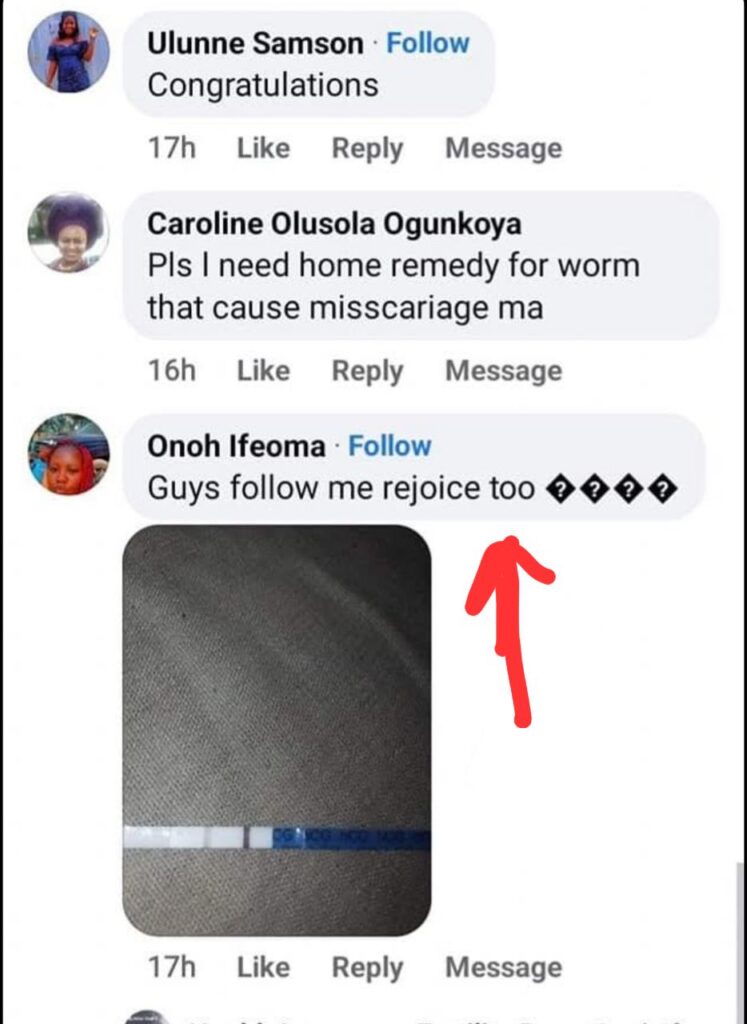This screenshot has width=747, height=1024.
Task: Reply to Ulunne Samson's comment
Action: click(x=367, y=148)
